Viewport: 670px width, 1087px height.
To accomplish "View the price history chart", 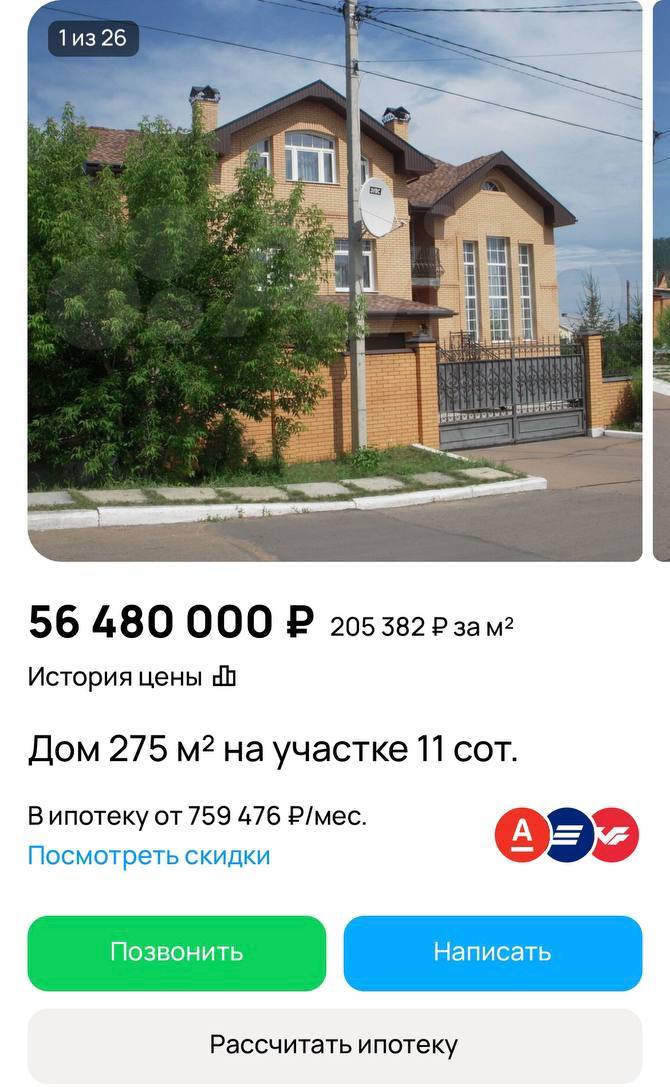I will click(132, 677).
